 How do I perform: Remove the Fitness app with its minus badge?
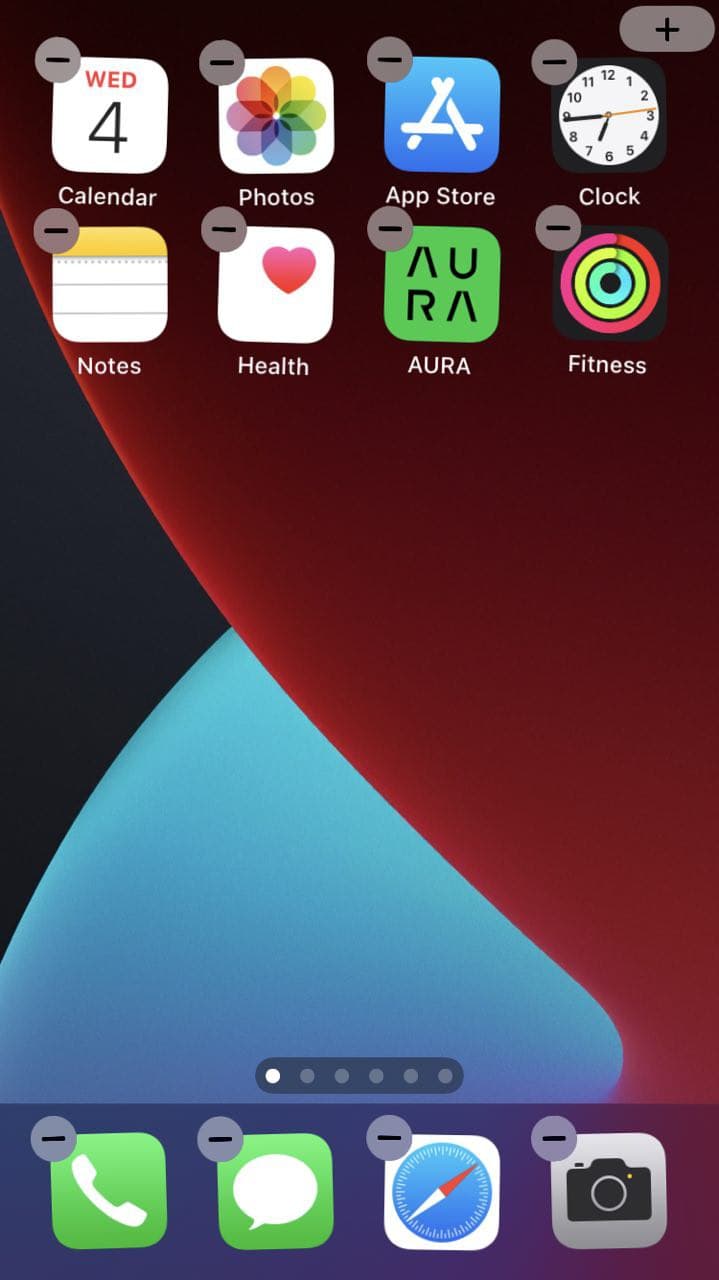click(558, 228)
